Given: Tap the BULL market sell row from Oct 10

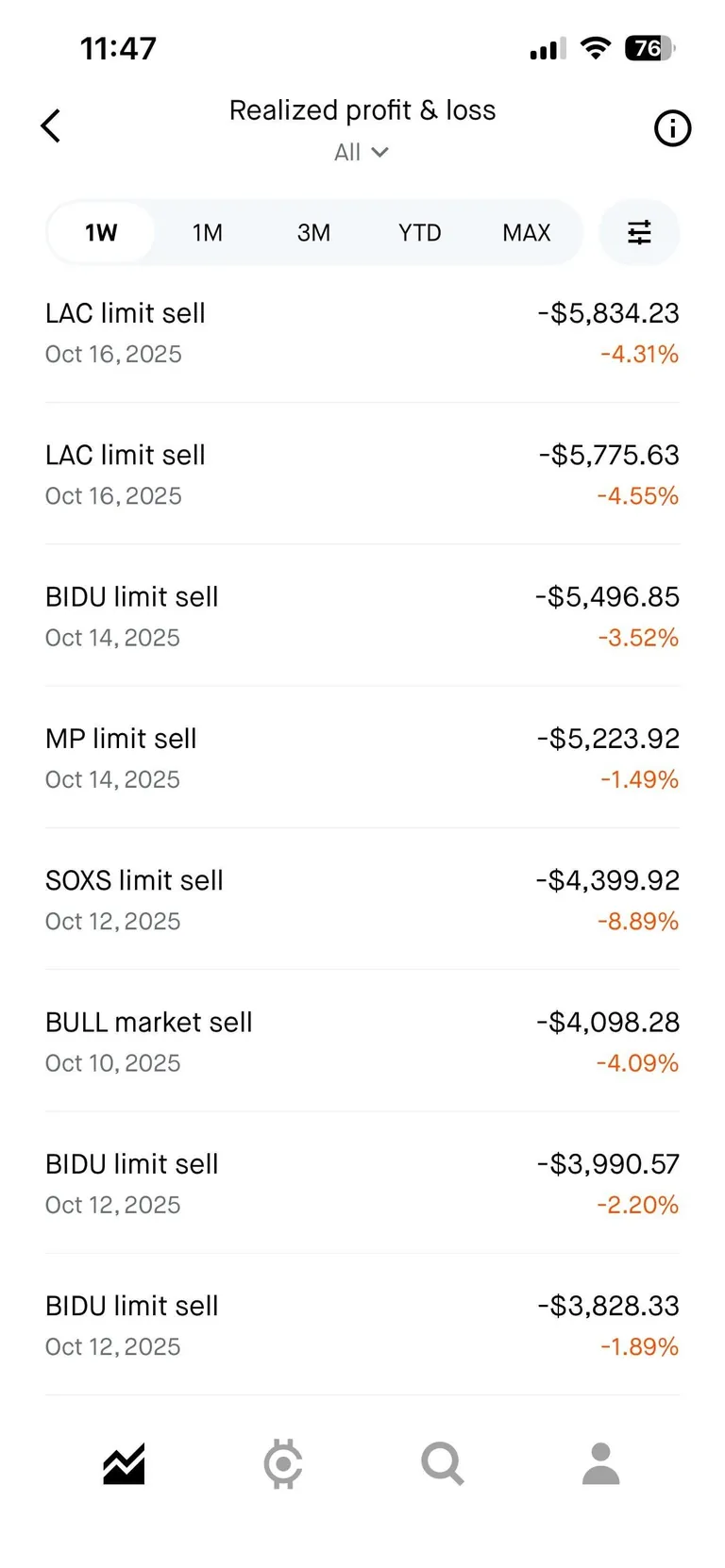Looking at the screenshot, I should (x=362, y=1040).
